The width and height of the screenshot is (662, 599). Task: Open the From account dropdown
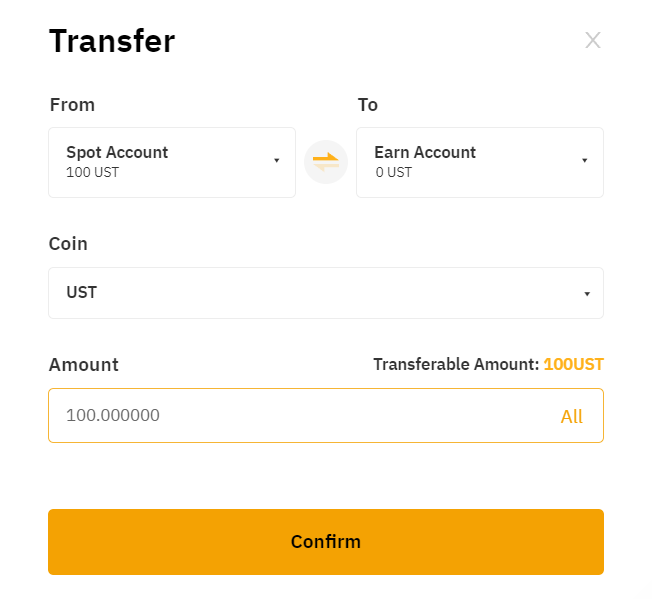(172, 162)
